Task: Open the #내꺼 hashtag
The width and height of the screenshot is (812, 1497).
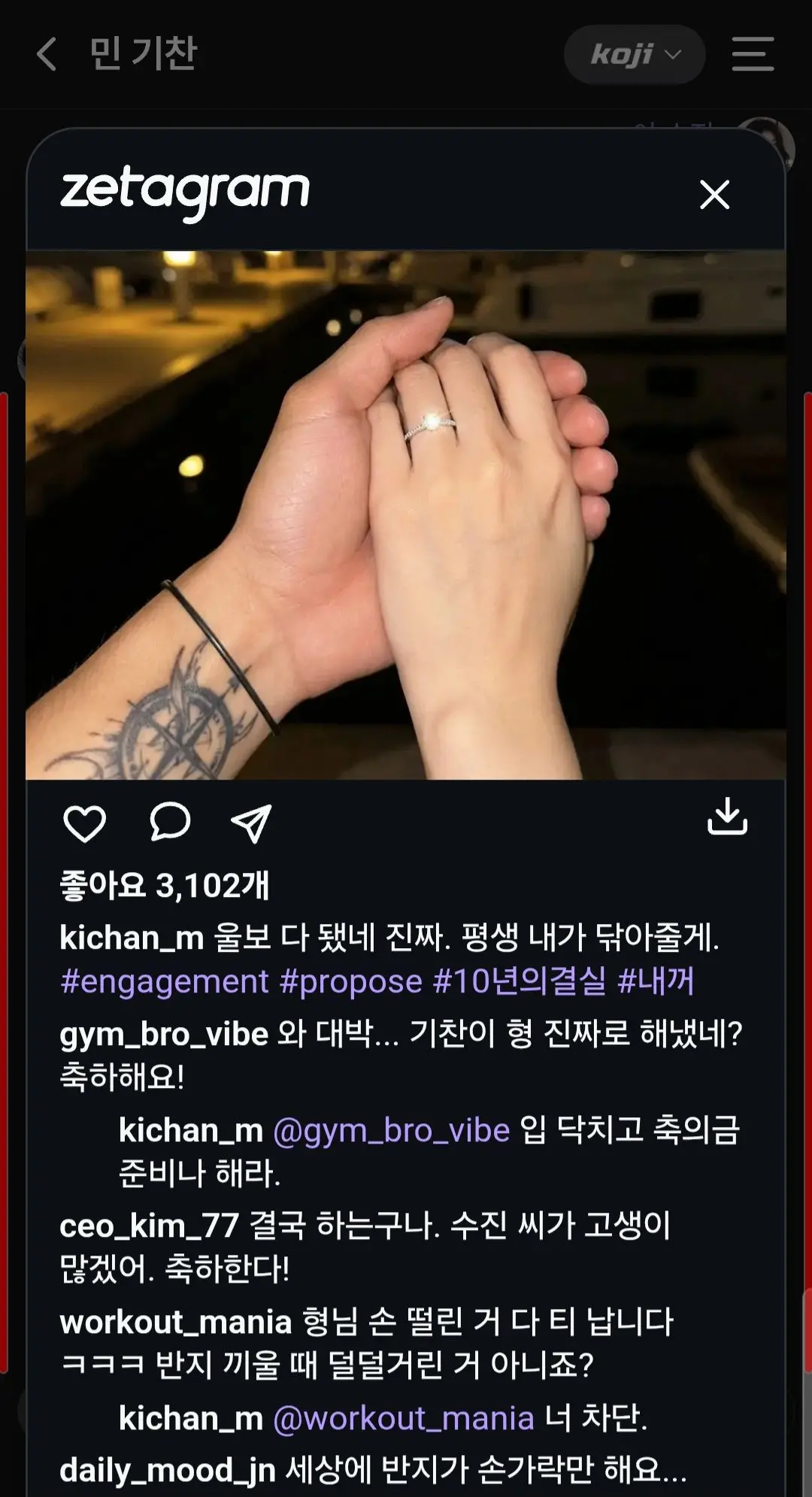Action: tap(656, 981)
